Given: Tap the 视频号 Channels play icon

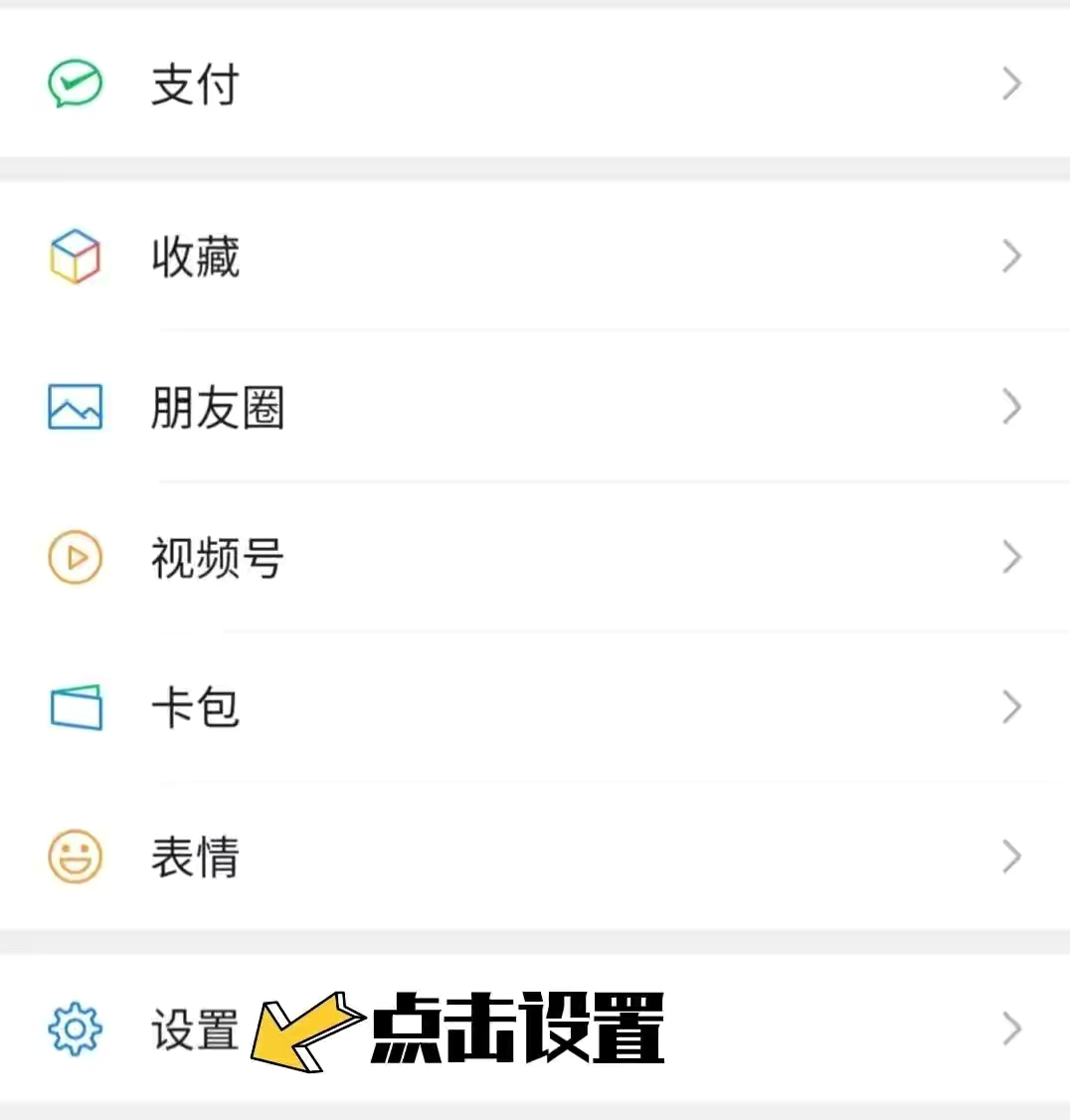Looking at the screenshot, I should point(74,557).
